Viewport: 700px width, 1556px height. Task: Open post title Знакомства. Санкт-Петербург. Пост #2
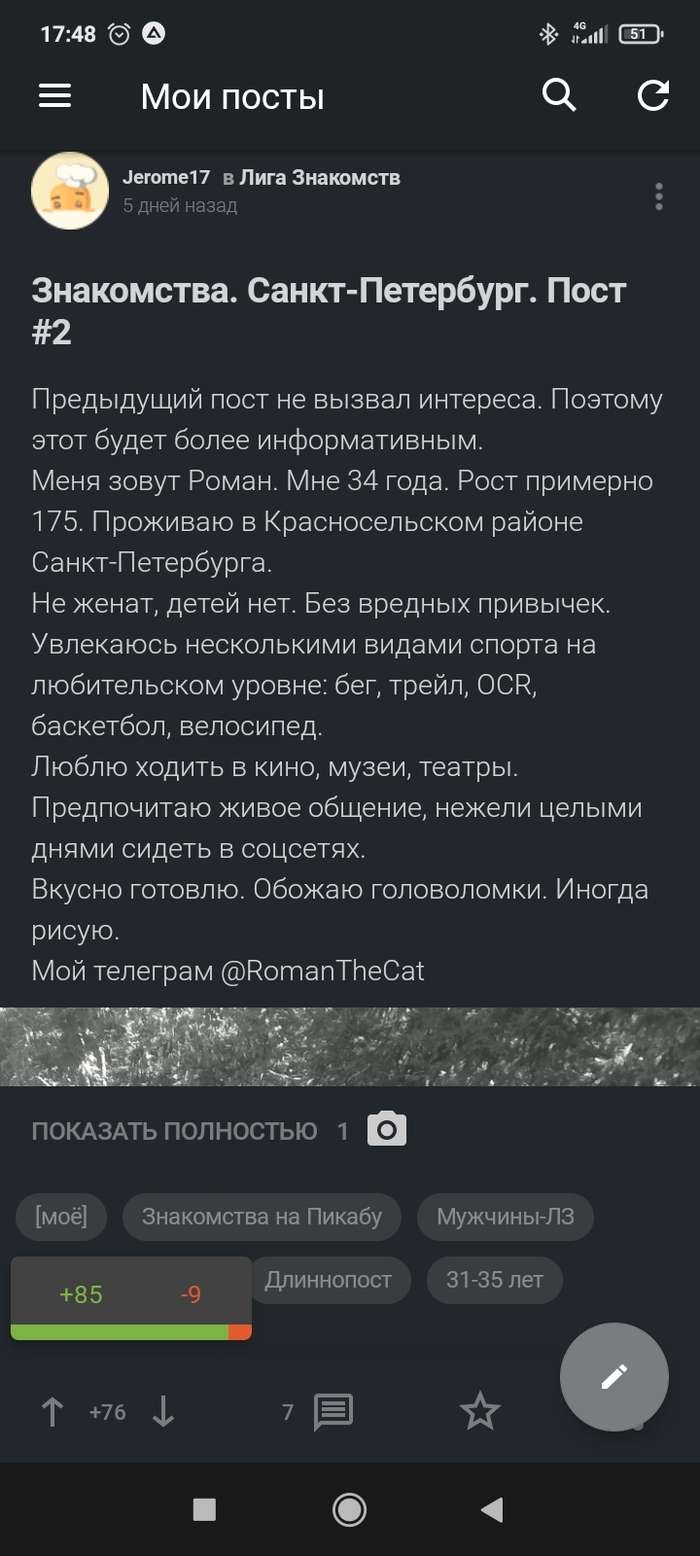coord(328,310)
